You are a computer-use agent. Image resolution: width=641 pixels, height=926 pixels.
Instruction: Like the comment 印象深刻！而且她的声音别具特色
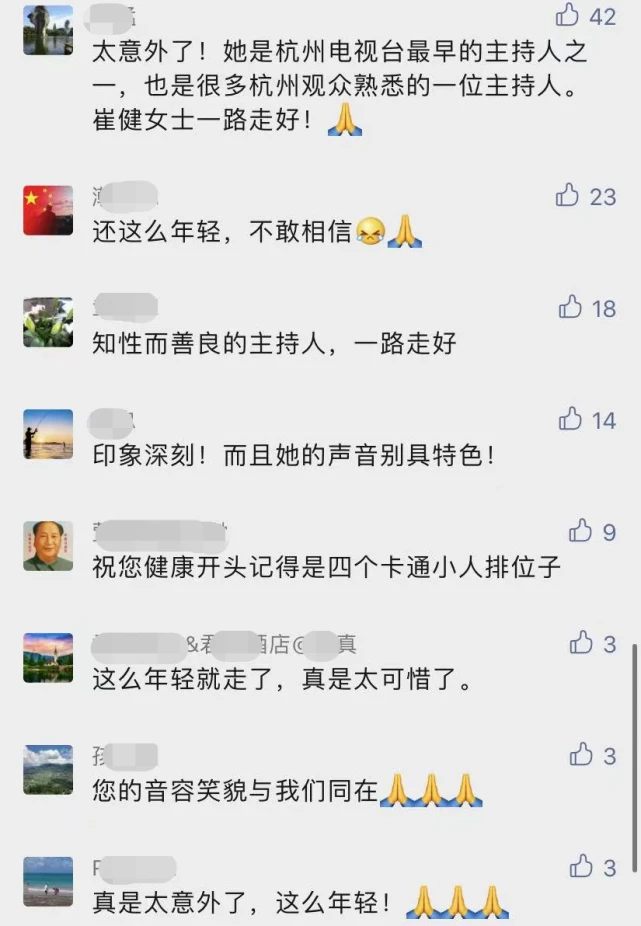point(570,418)
